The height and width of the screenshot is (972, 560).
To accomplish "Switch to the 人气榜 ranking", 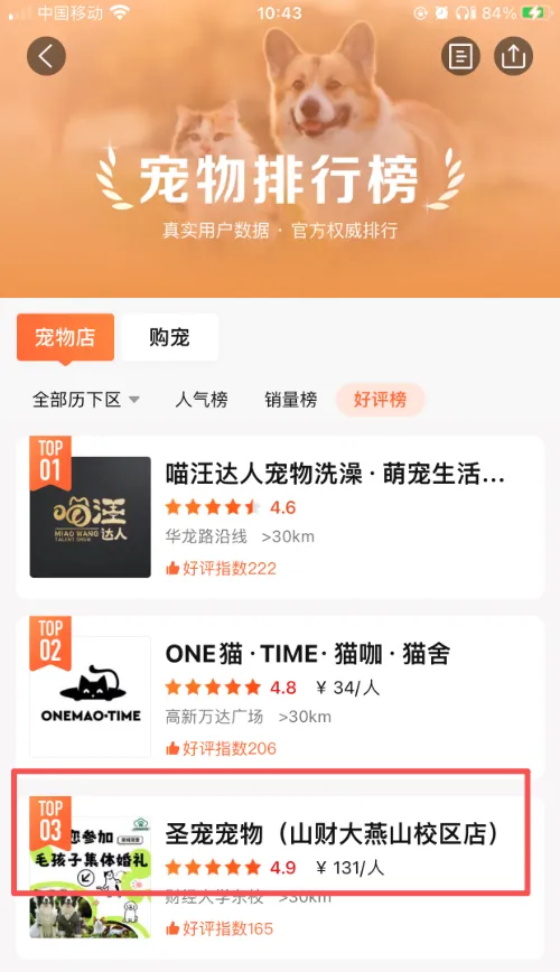I will point(201,400).
